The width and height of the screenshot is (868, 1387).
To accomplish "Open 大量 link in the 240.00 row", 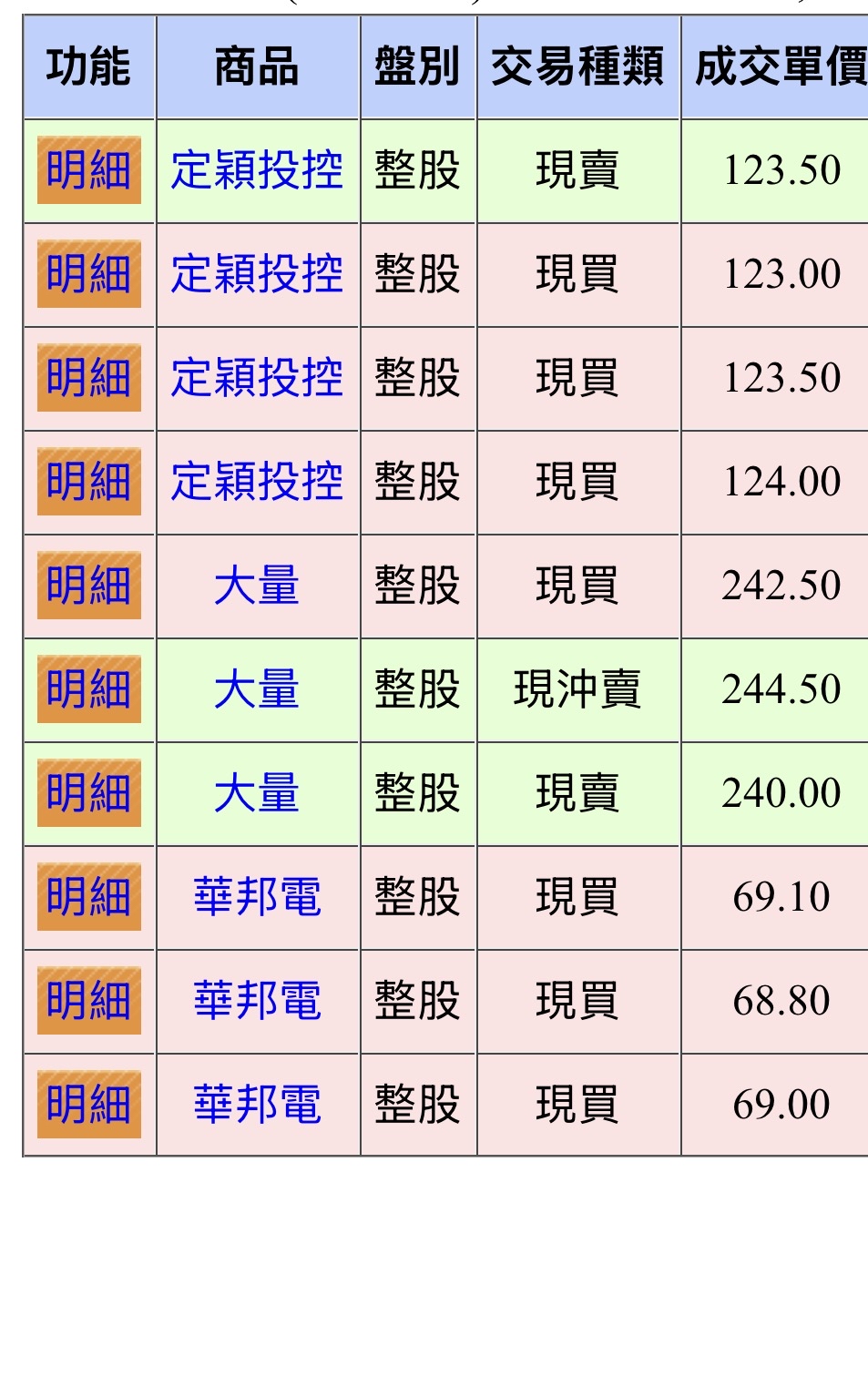I will click(x=258, y=793).
